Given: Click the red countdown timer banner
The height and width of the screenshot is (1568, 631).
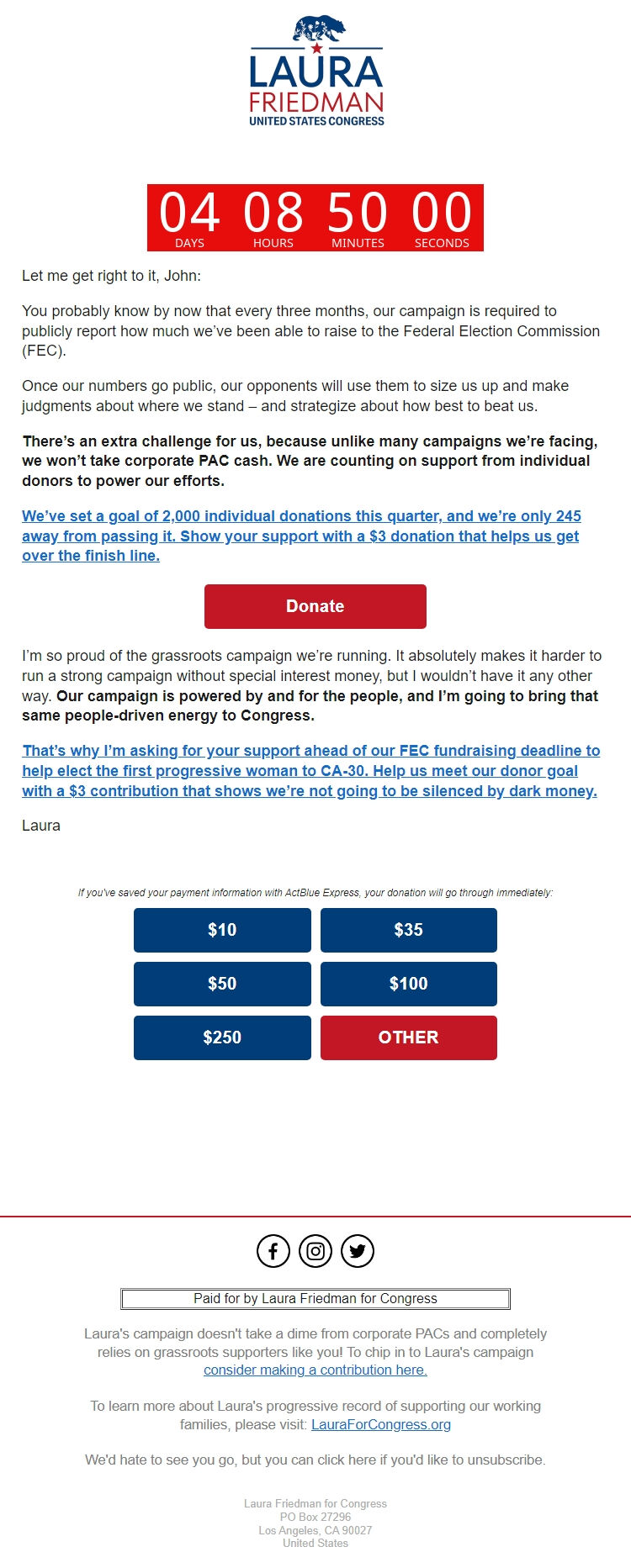Looking at the screenshot, I should click(315, 218).
